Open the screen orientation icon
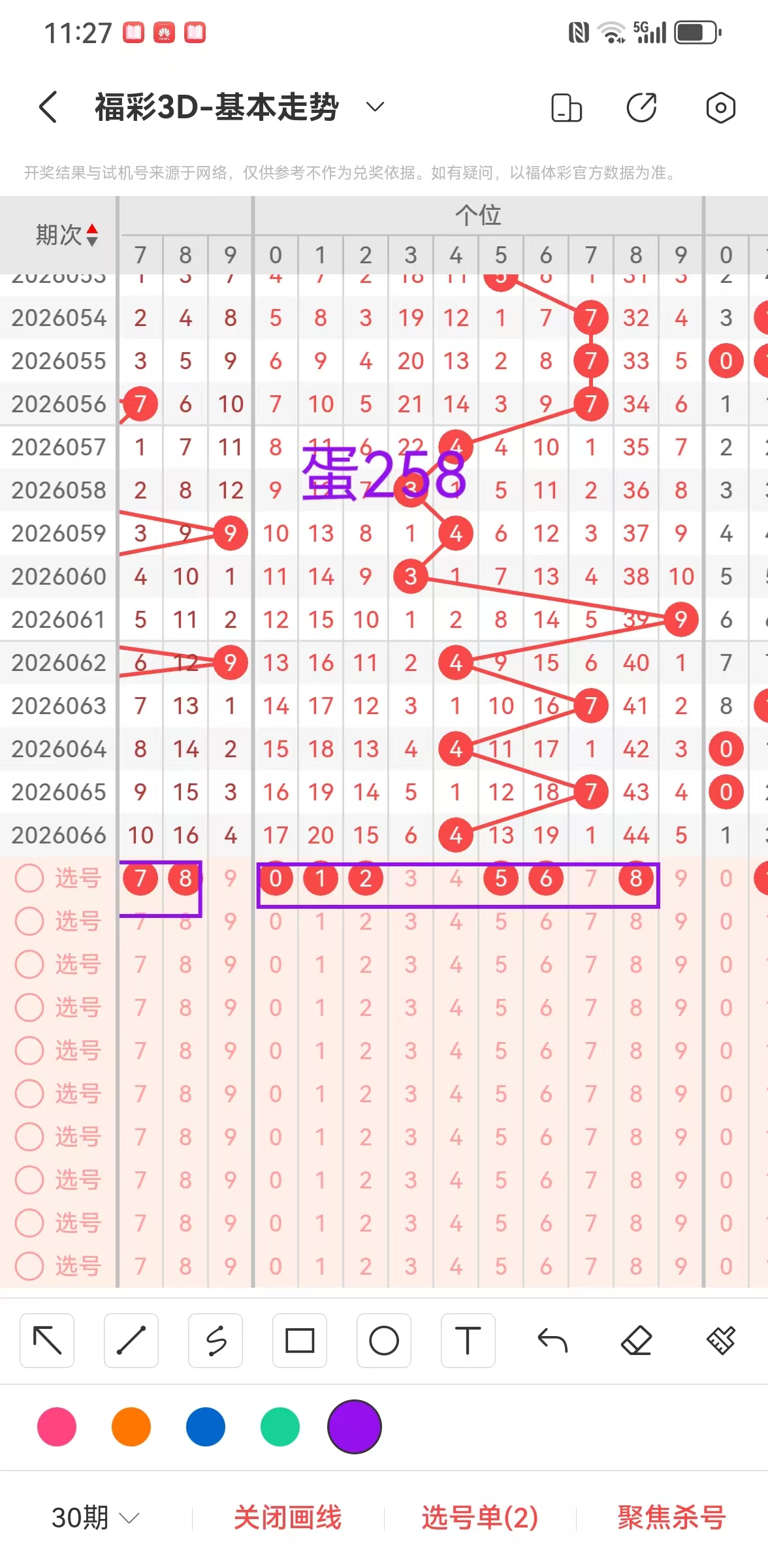The width and height of the screenshot is (768, 1568). (x=566, y=108)
